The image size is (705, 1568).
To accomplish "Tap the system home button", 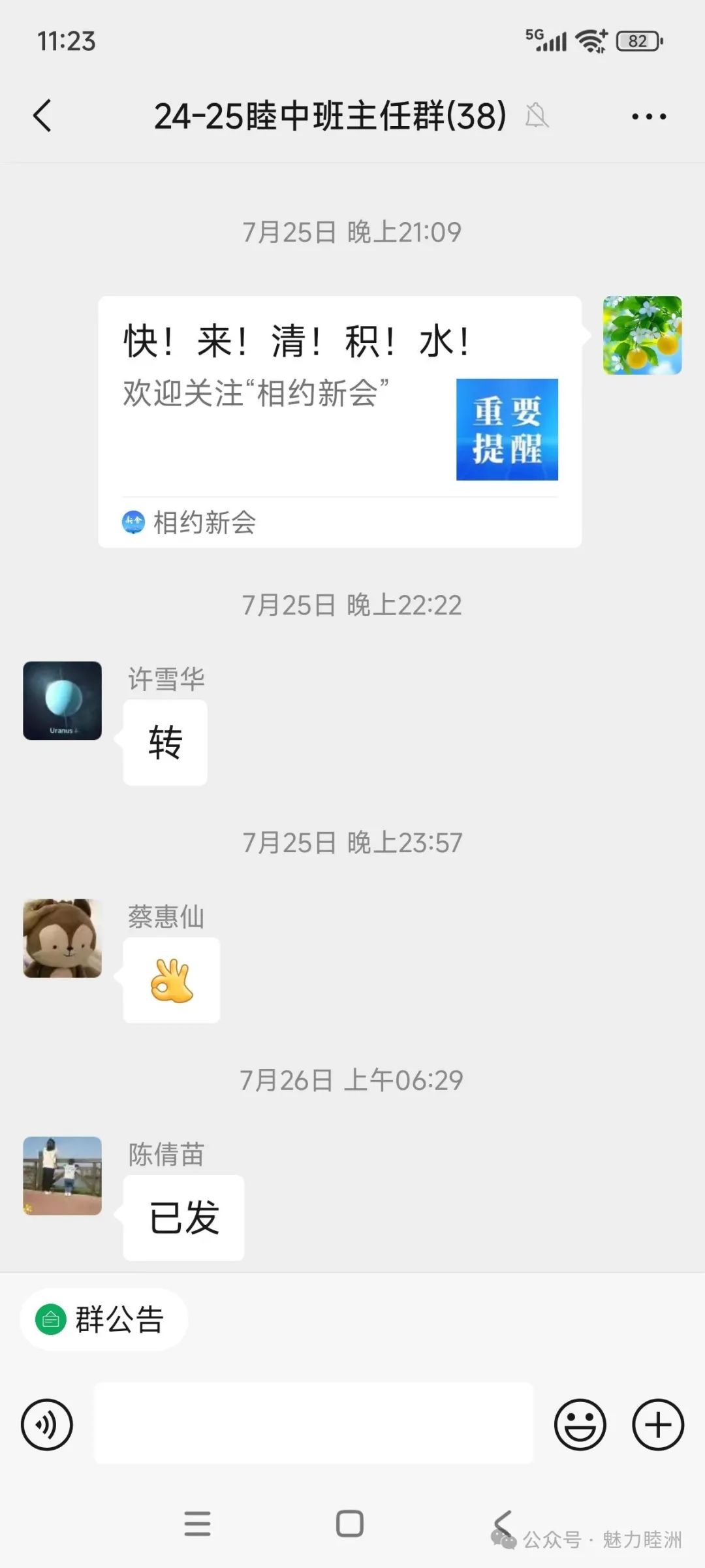I will [x=350, y=1524].
